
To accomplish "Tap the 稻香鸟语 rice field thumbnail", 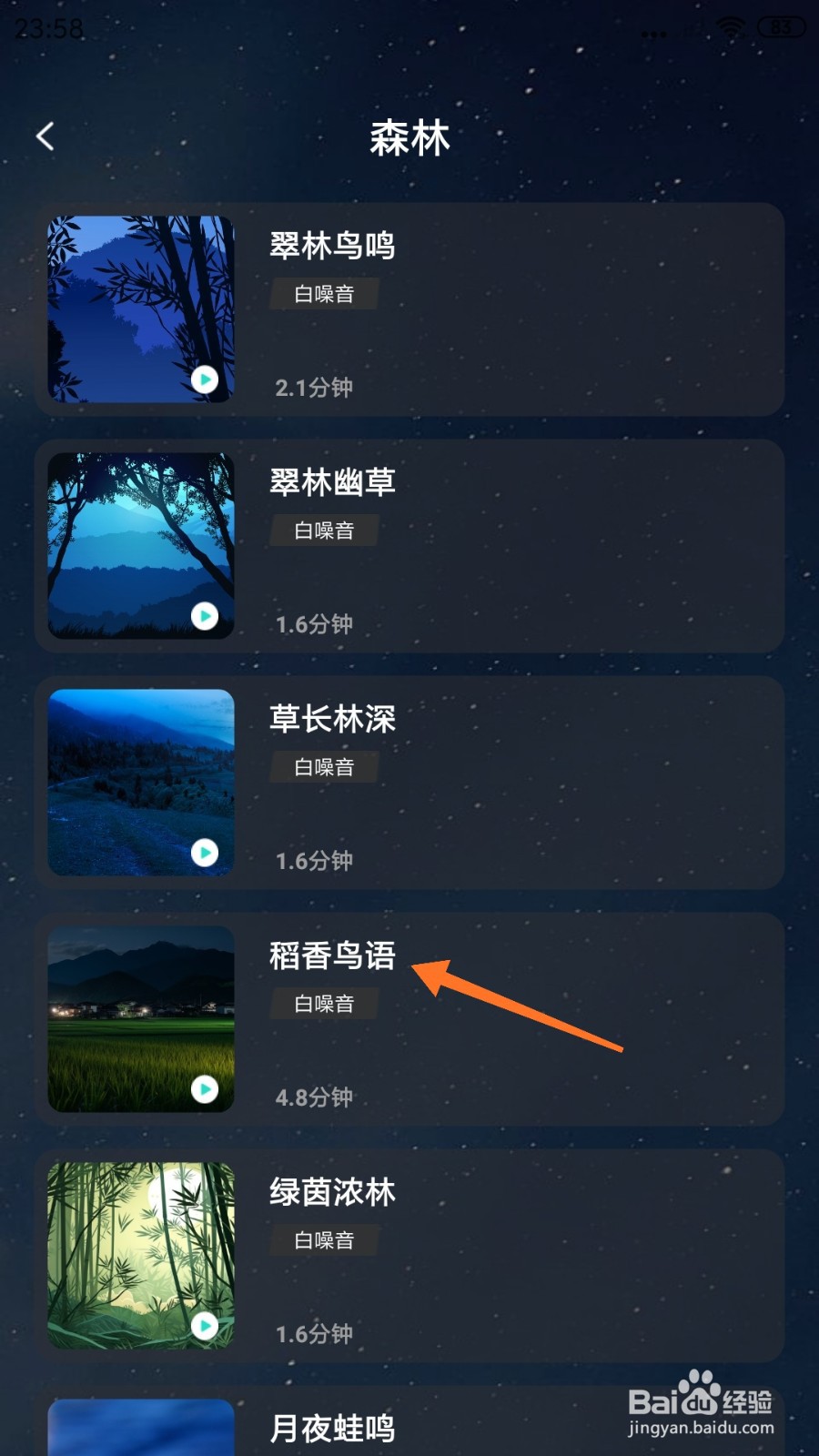I will tap(139, 1019).
